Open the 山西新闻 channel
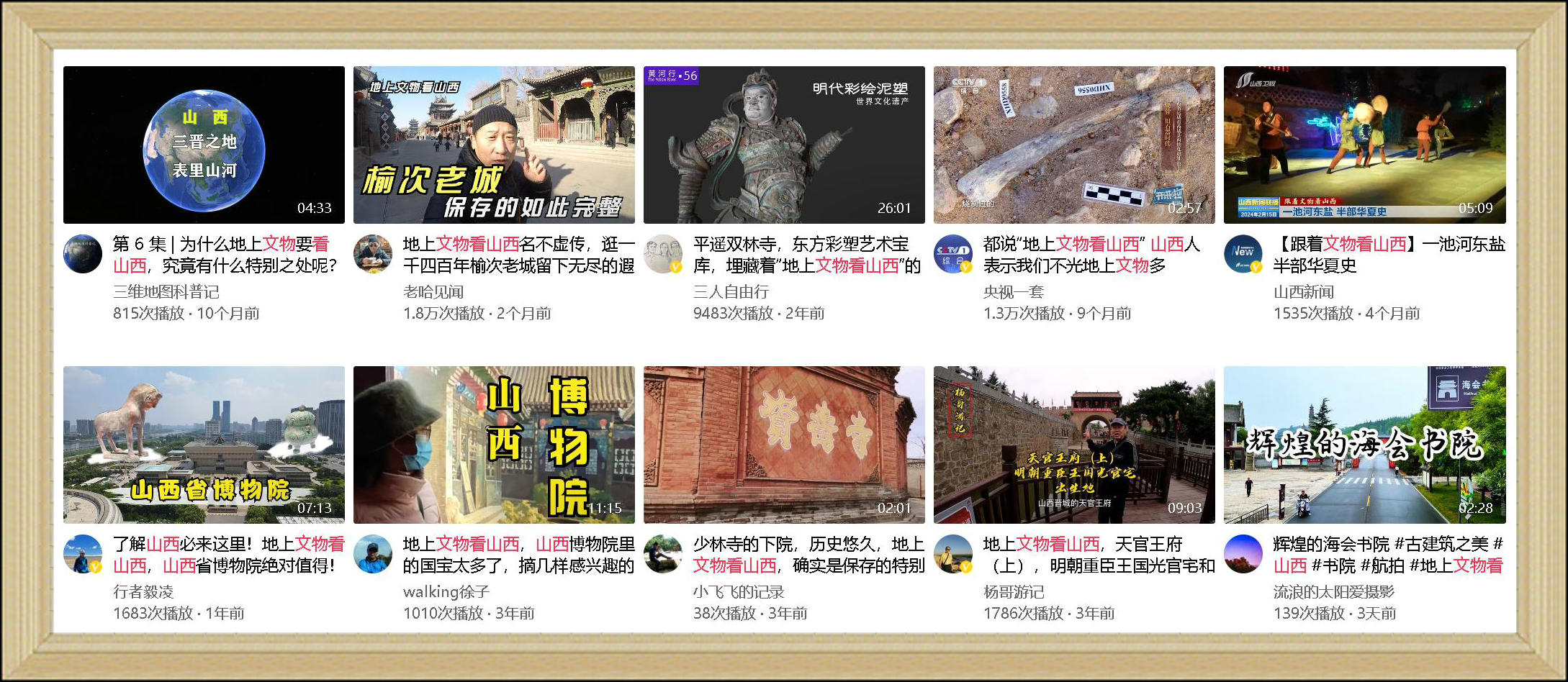The height and width of the screenshot is (682, 1568). (1303, 292)
